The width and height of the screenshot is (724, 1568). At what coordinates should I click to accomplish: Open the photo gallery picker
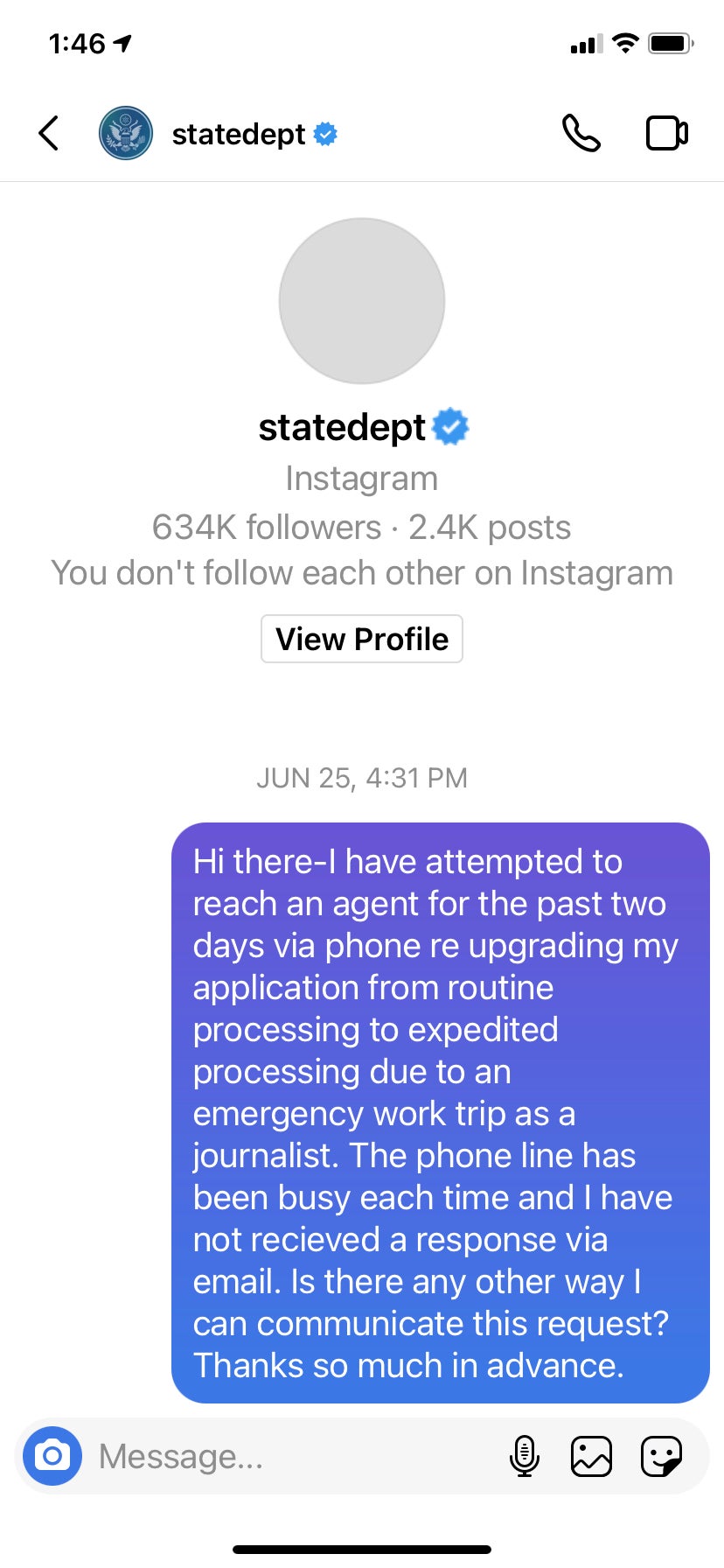591,1456
